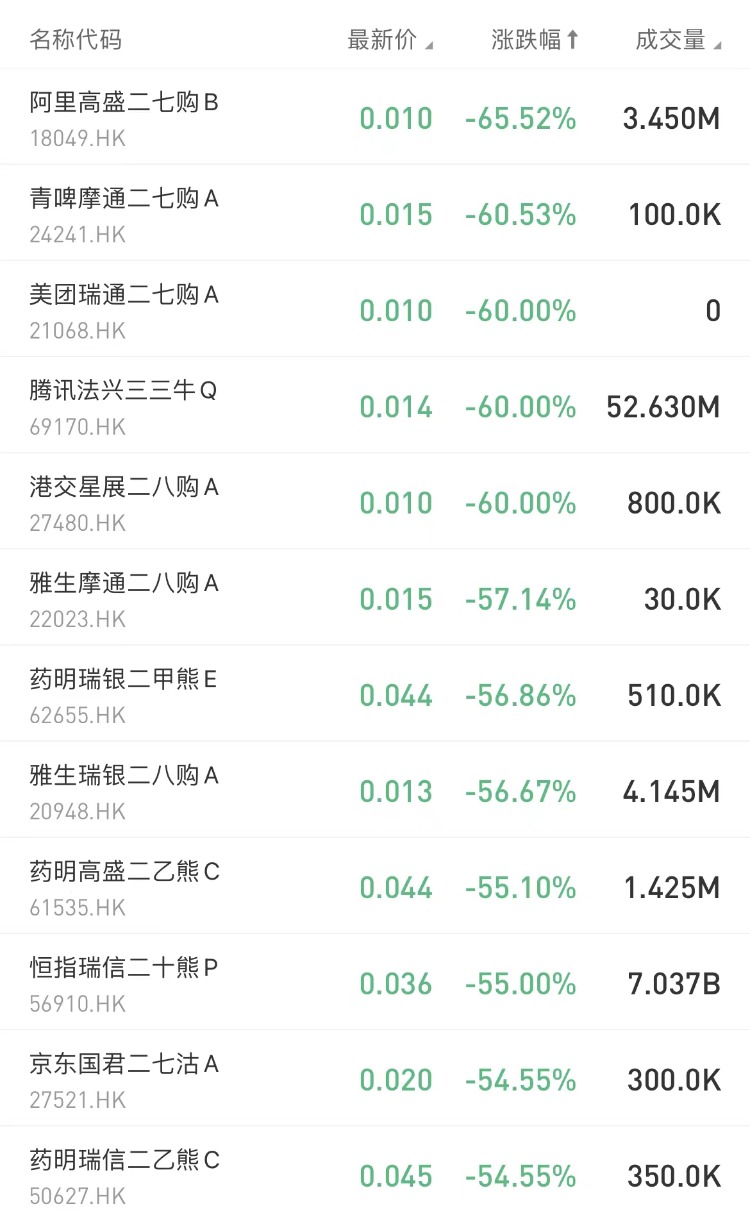This screenshot has width=750, height=1220.
Task: Sort list by 成交量 column
Action: pos(677,40)
